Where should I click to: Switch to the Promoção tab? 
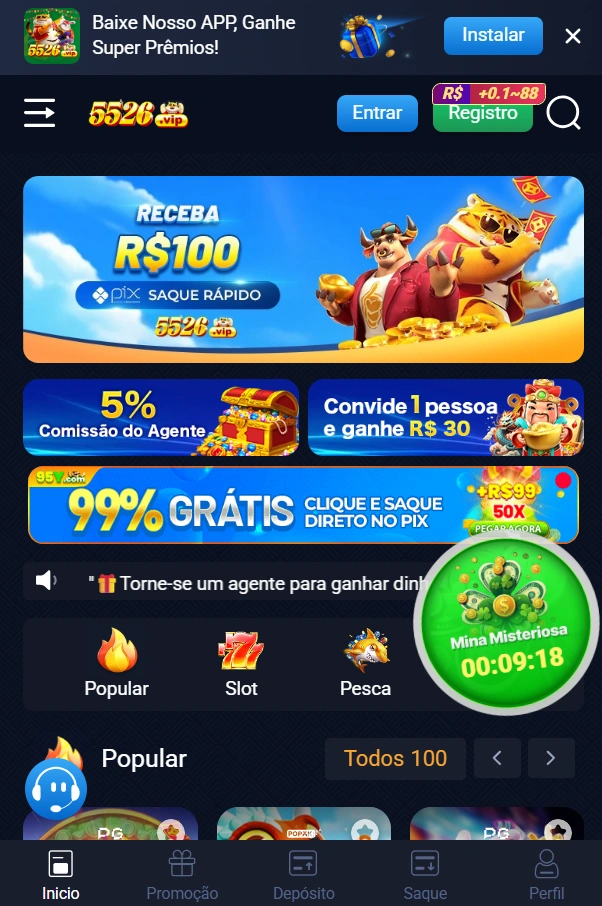[182, 875]
